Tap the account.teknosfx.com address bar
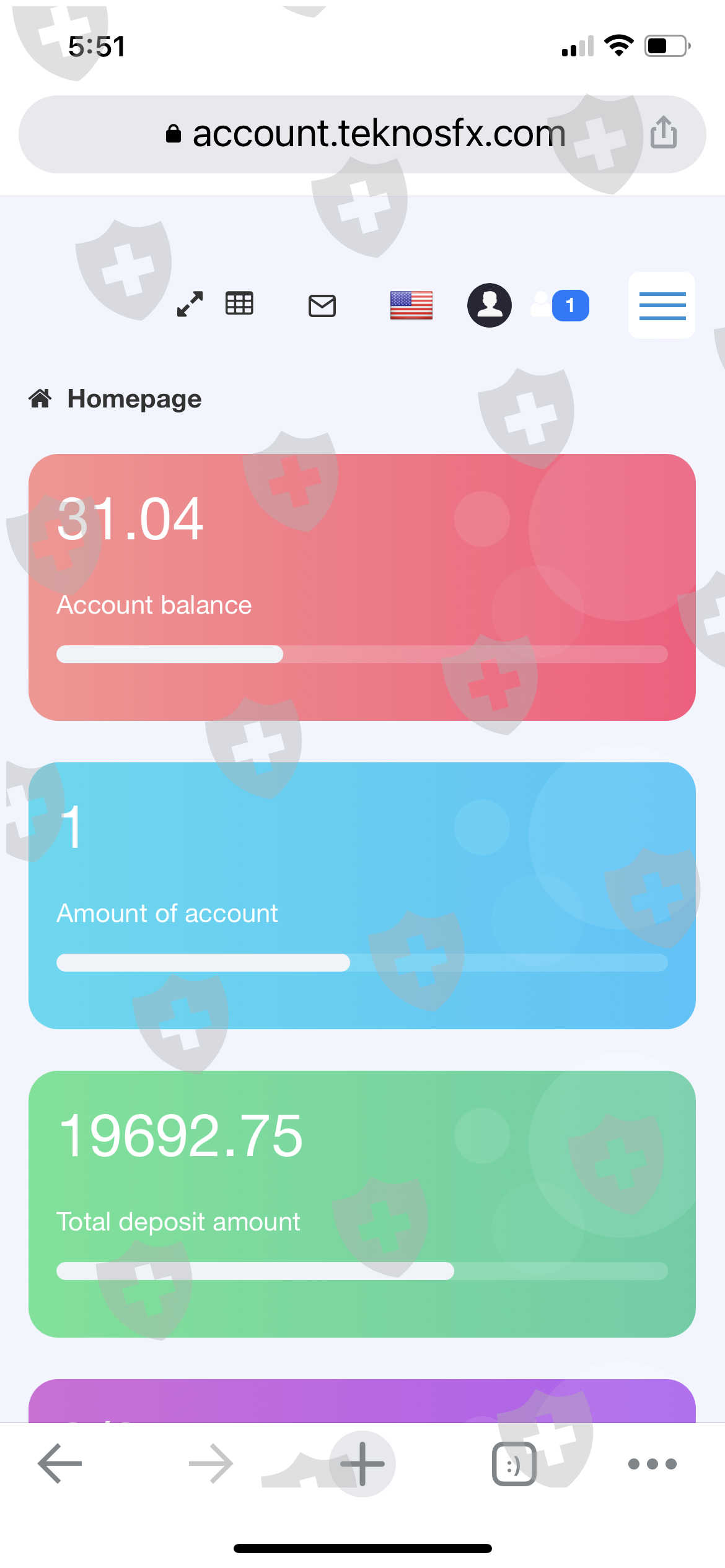The image size is (725, 1568). point(362,134)
